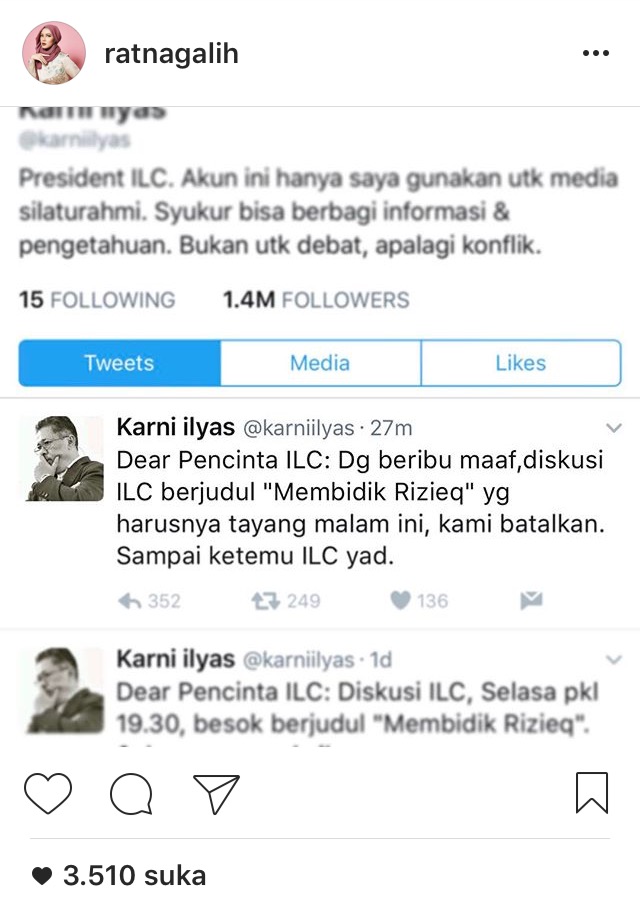Image resolution: width=640 pixels, height=909 pixels.
Task: Save this post to bookmarks
Action: click(x=592, y=793)
